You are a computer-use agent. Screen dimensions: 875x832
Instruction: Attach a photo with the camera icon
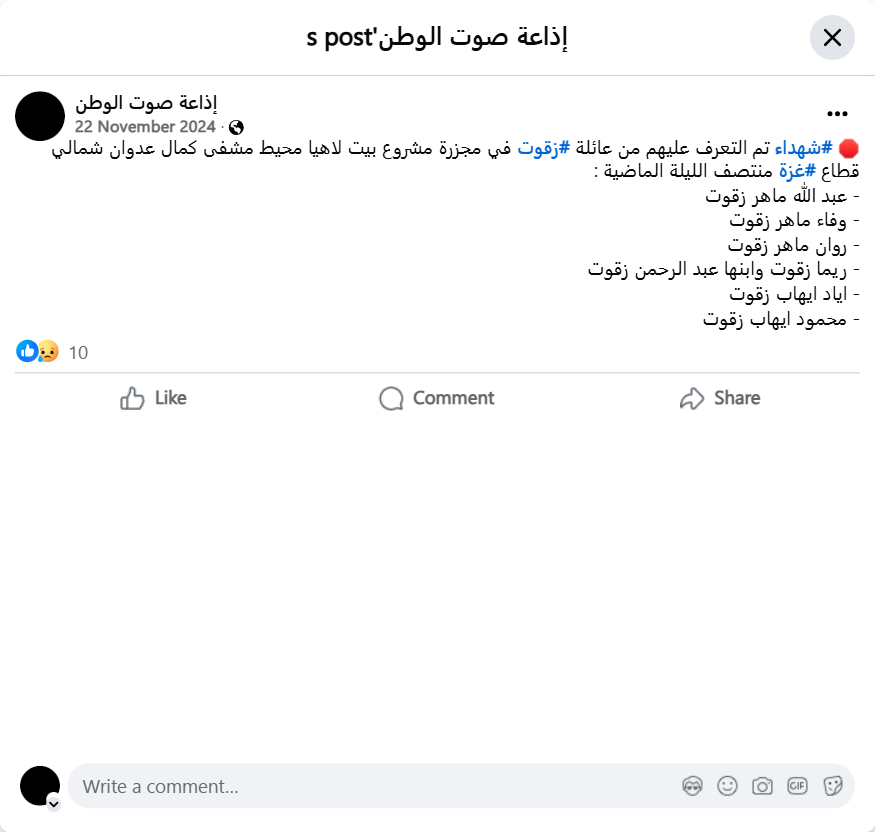click(762, 786)
